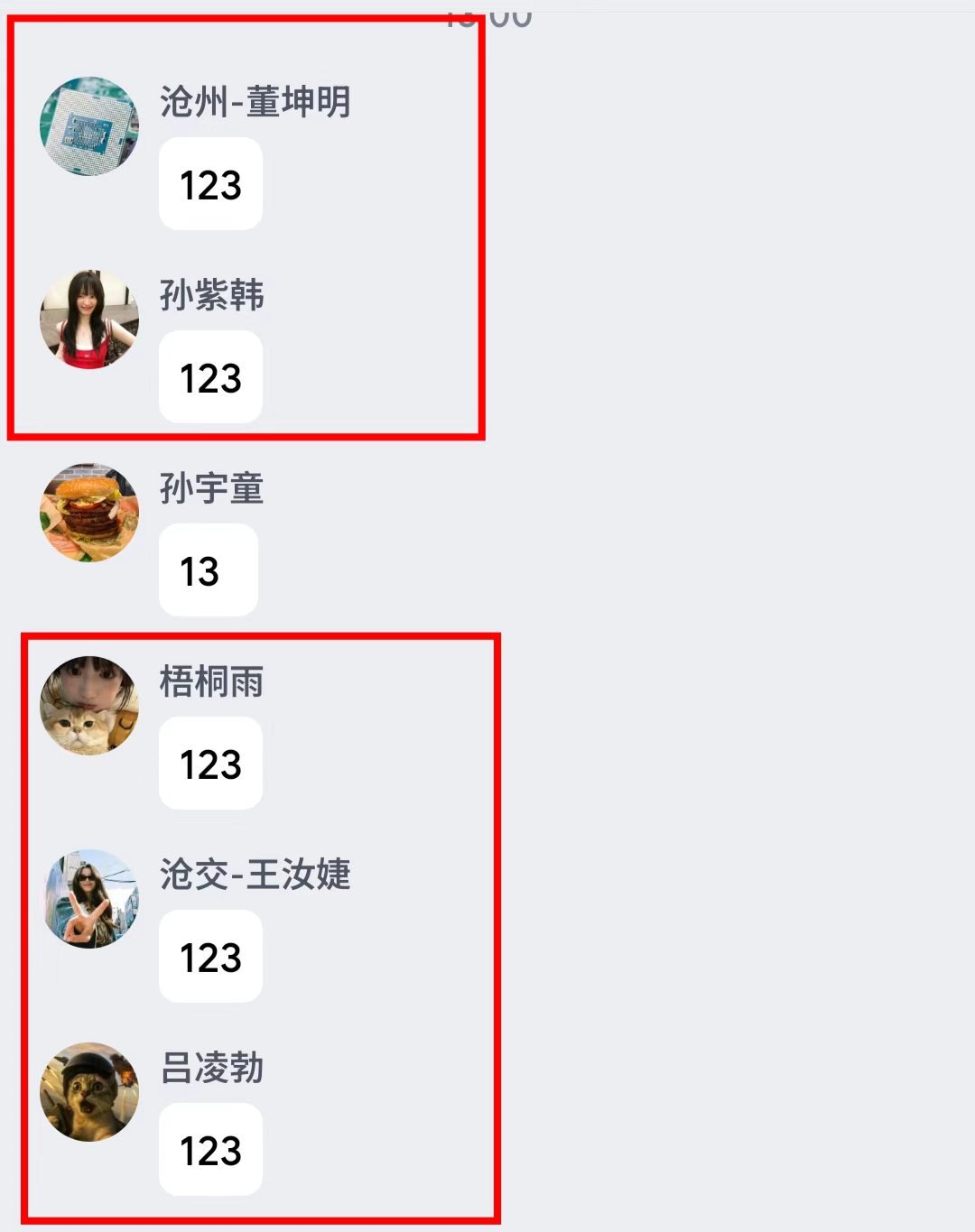975x1232 pixels.
Task: View 孙宇童's profile via burger avatar
Action: click(89, 513)
